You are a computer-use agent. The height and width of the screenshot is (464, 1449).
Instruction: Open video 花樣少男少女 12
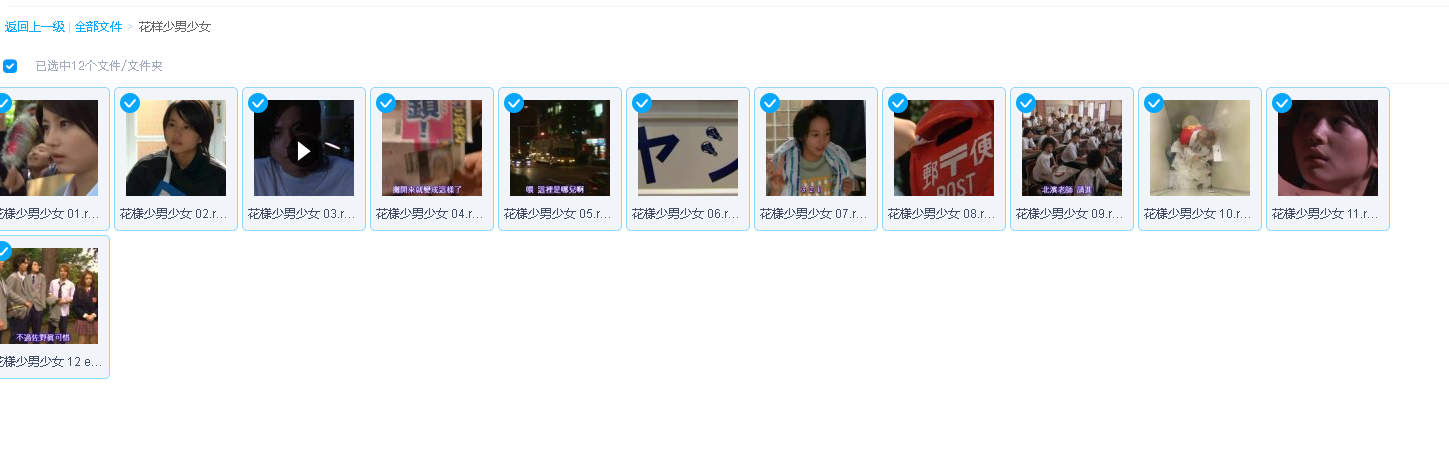coord(48,296)
